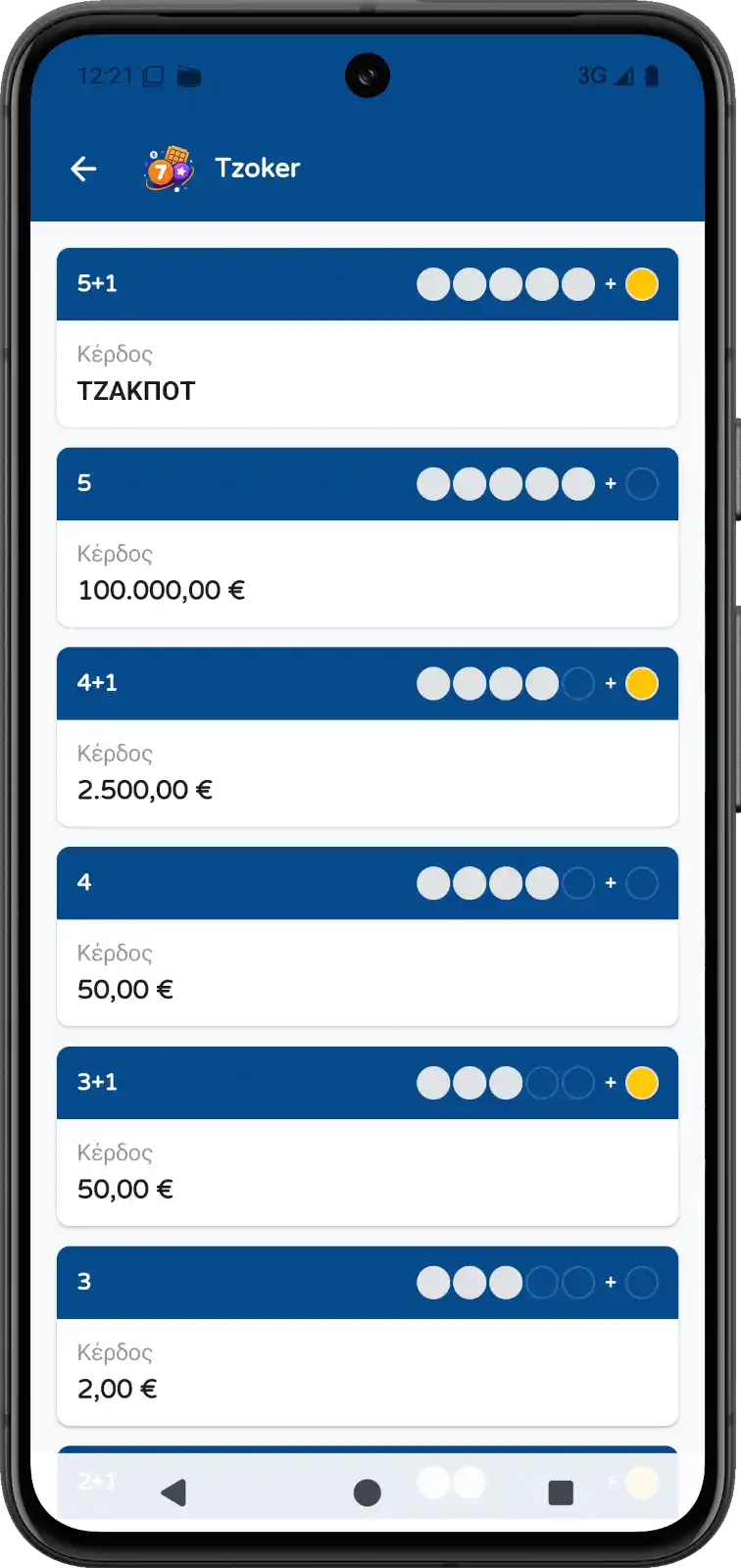Go to the home screen
Screen dimensions: 741x1568
tap(367, 1493)
